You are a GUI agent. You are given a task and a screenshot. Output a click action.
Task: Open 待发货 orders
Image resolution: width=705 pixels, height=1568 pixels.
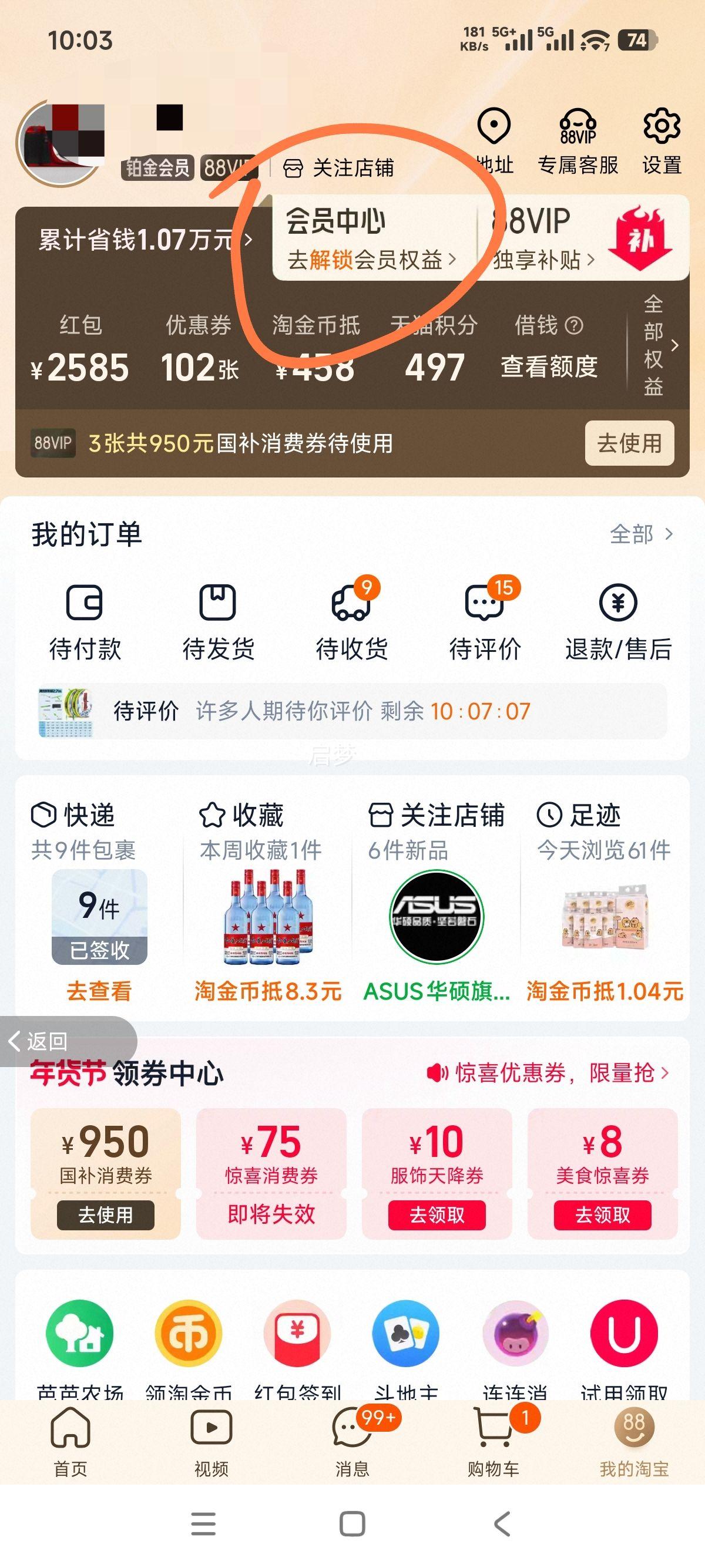tap(218, 622)
